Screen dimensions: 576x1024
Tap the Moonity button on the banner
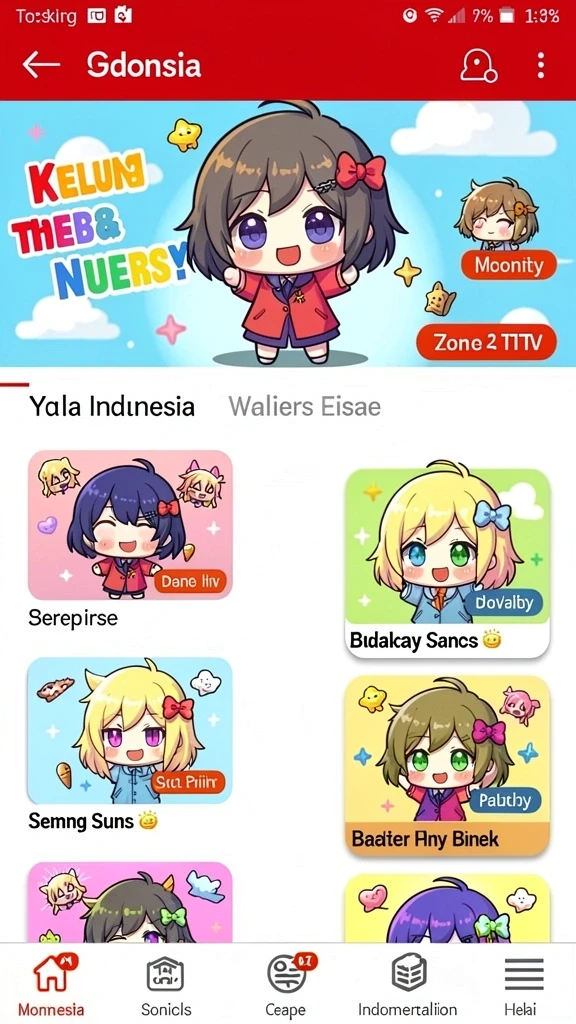pos(509,265)
